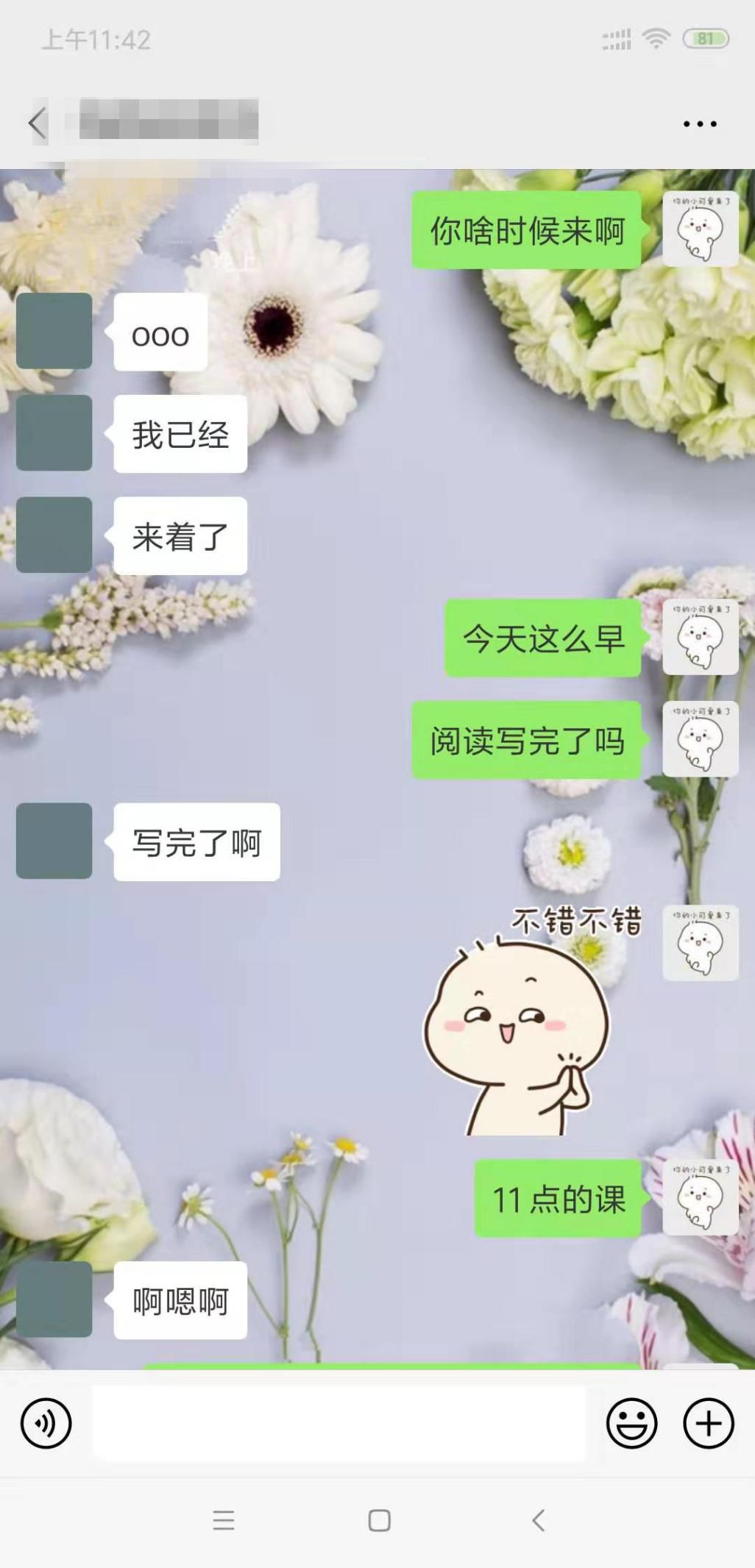Open contact avatar beside 写完了啊
This screenshot has width=755, height=1568.
[x=54, y=841]
